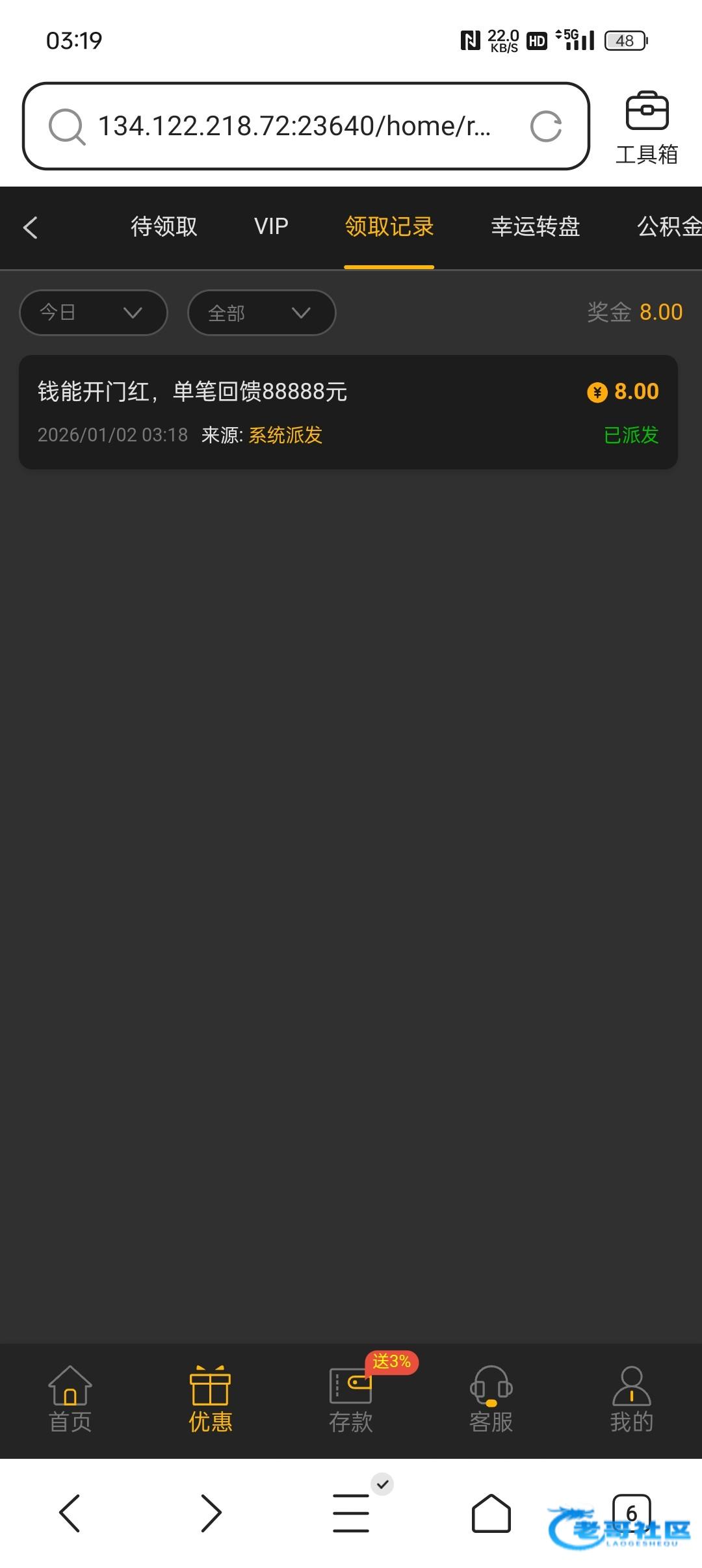
Task: Go to 首页 in bottom navigation
Action: click(x=70, y=1400)
